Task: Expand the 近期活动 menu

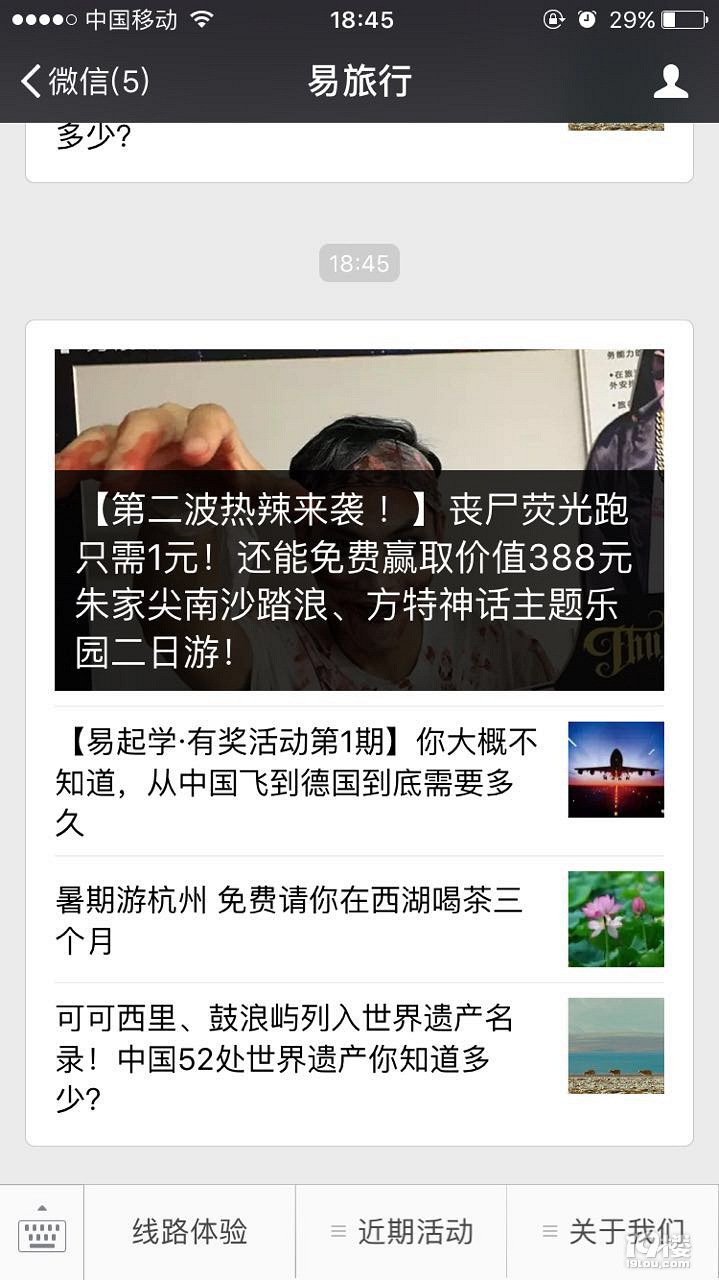Action: pyautogui.click(x=402, y=1232)
